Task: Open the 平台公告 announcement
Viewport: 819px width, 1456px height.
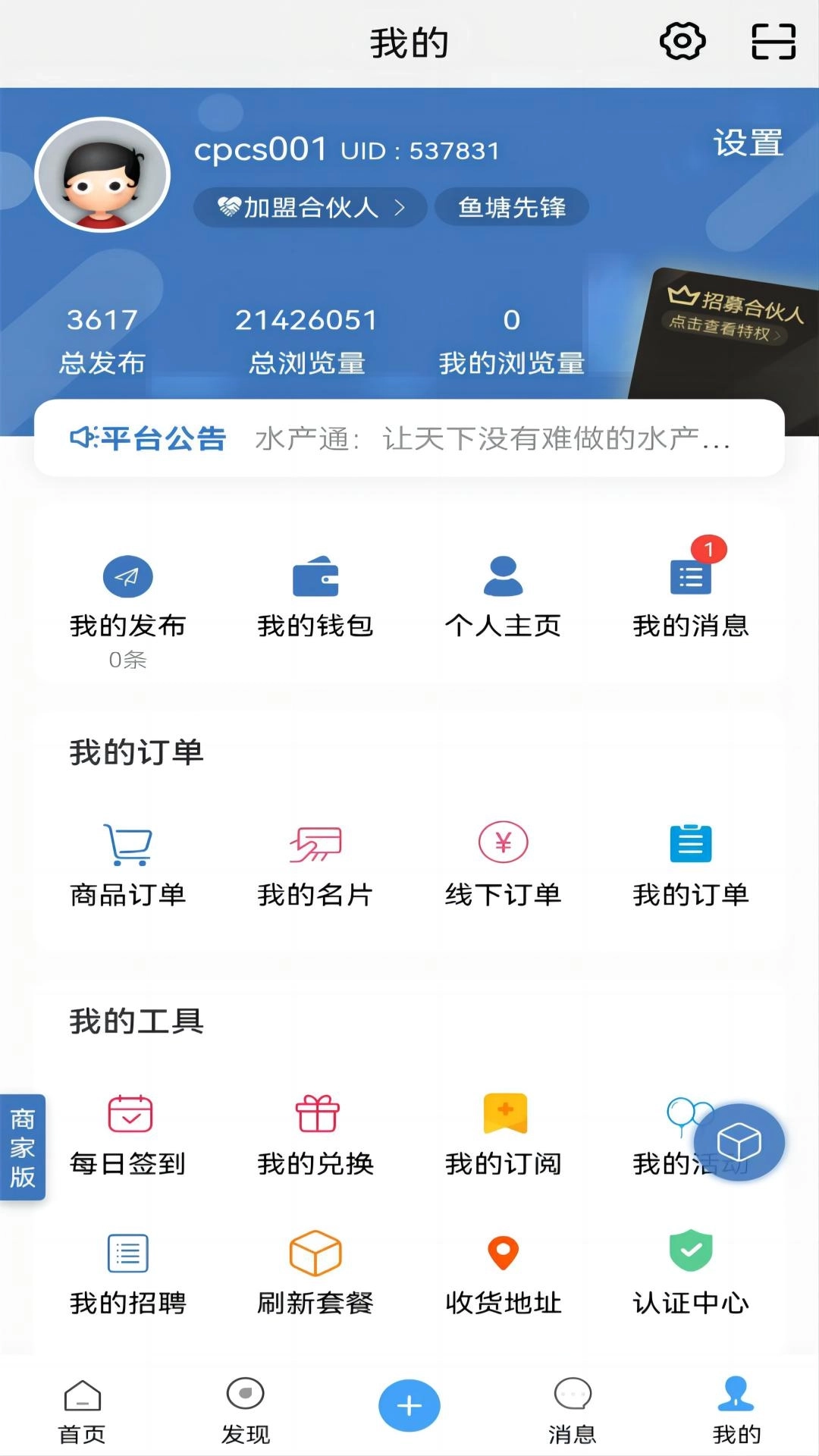Action: click(409, 438)
